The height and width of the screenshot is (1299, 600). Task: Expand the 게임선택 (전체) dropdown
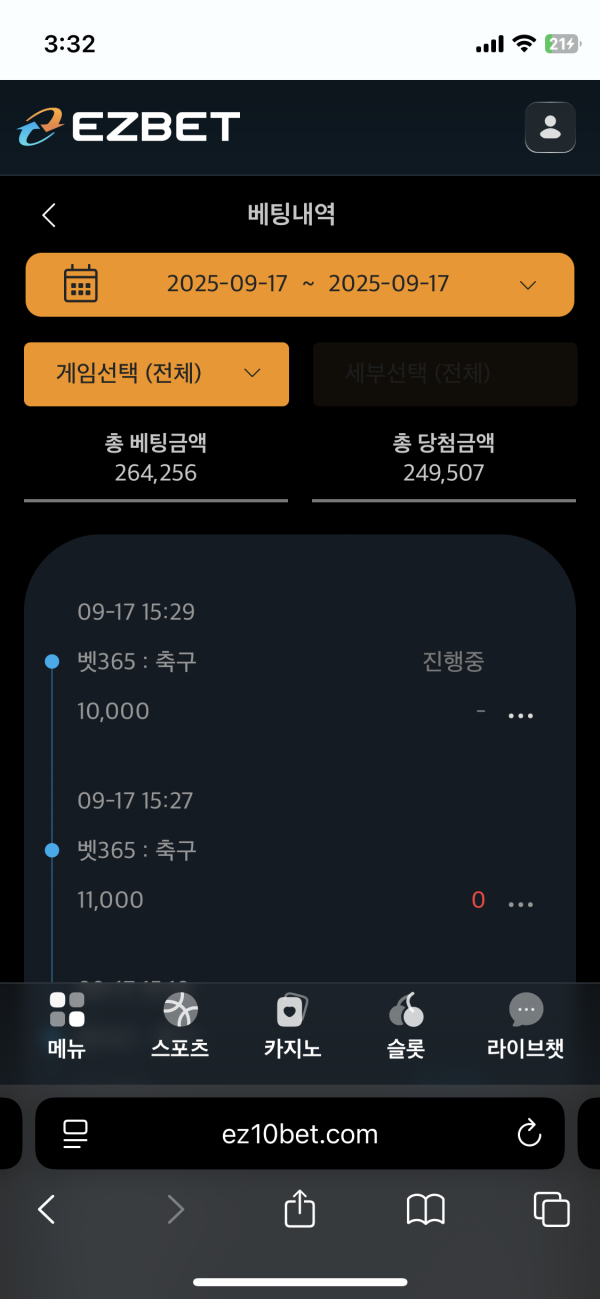(x=156, y=374)
